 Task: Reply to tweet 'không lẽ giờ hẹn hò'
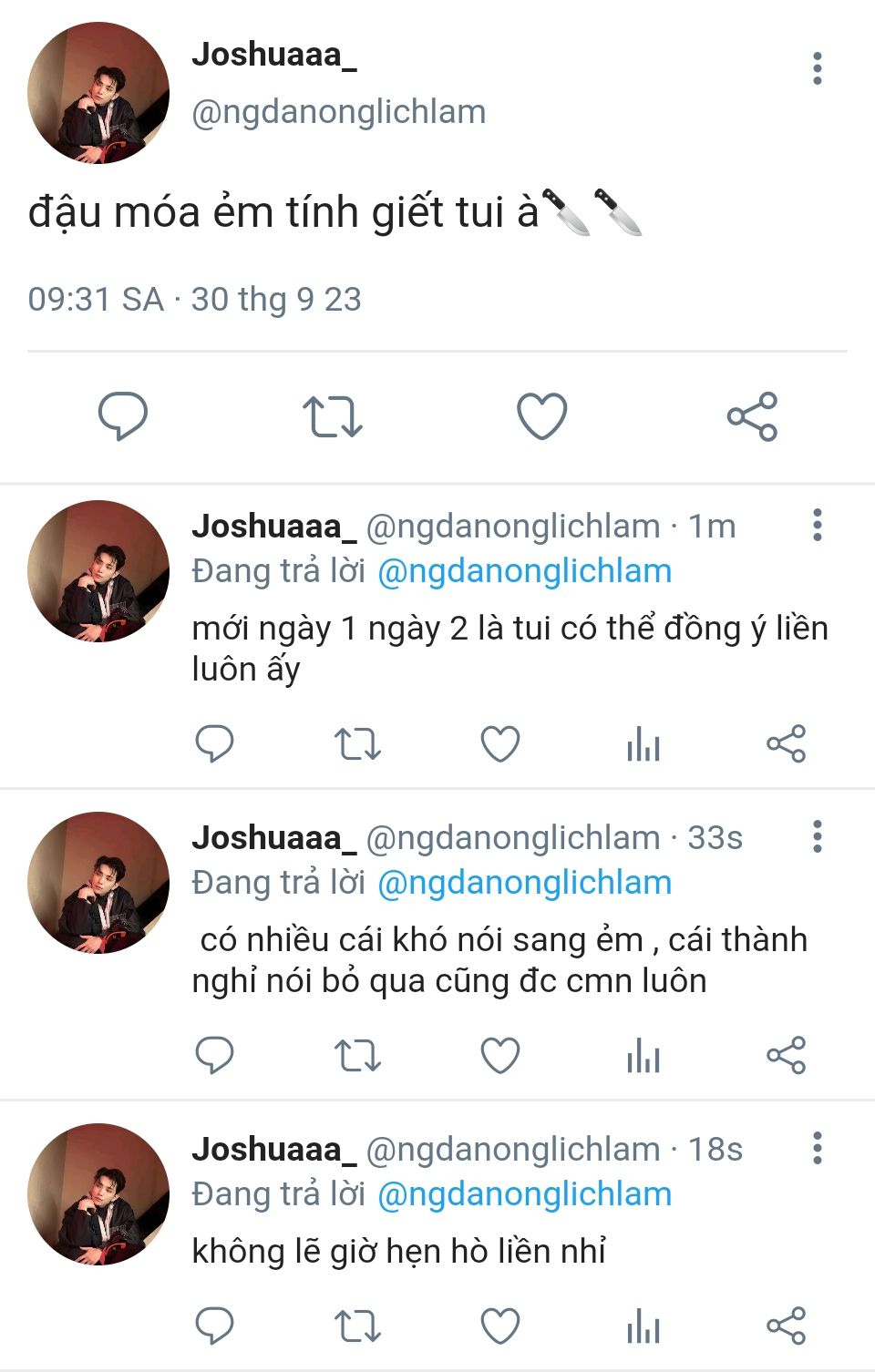tap(215, 1326)
